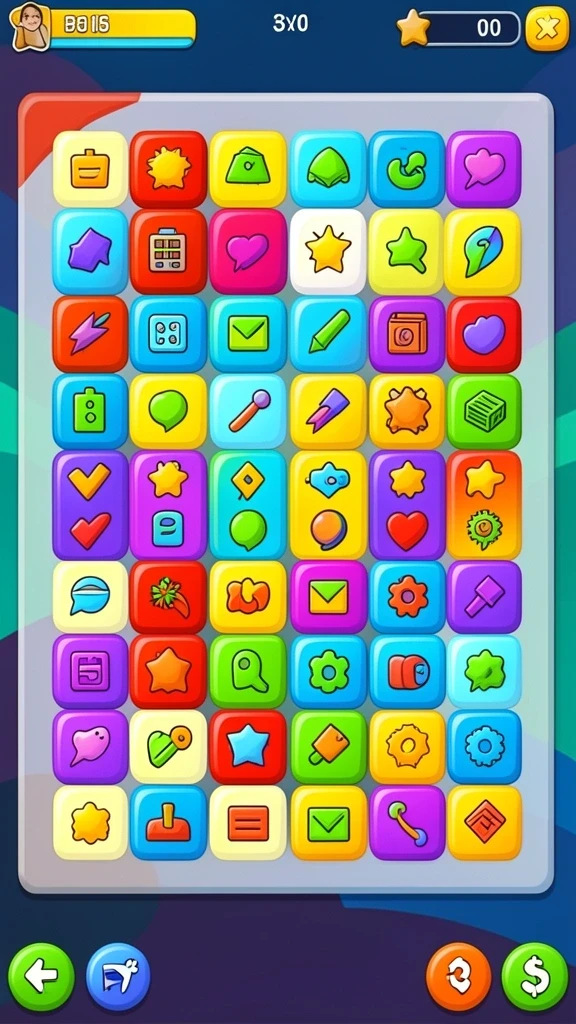The width and height of the screenshot is (576, 1024).
Task: Tap the cyan tile with the matchstick
Action: coord(248,411)
